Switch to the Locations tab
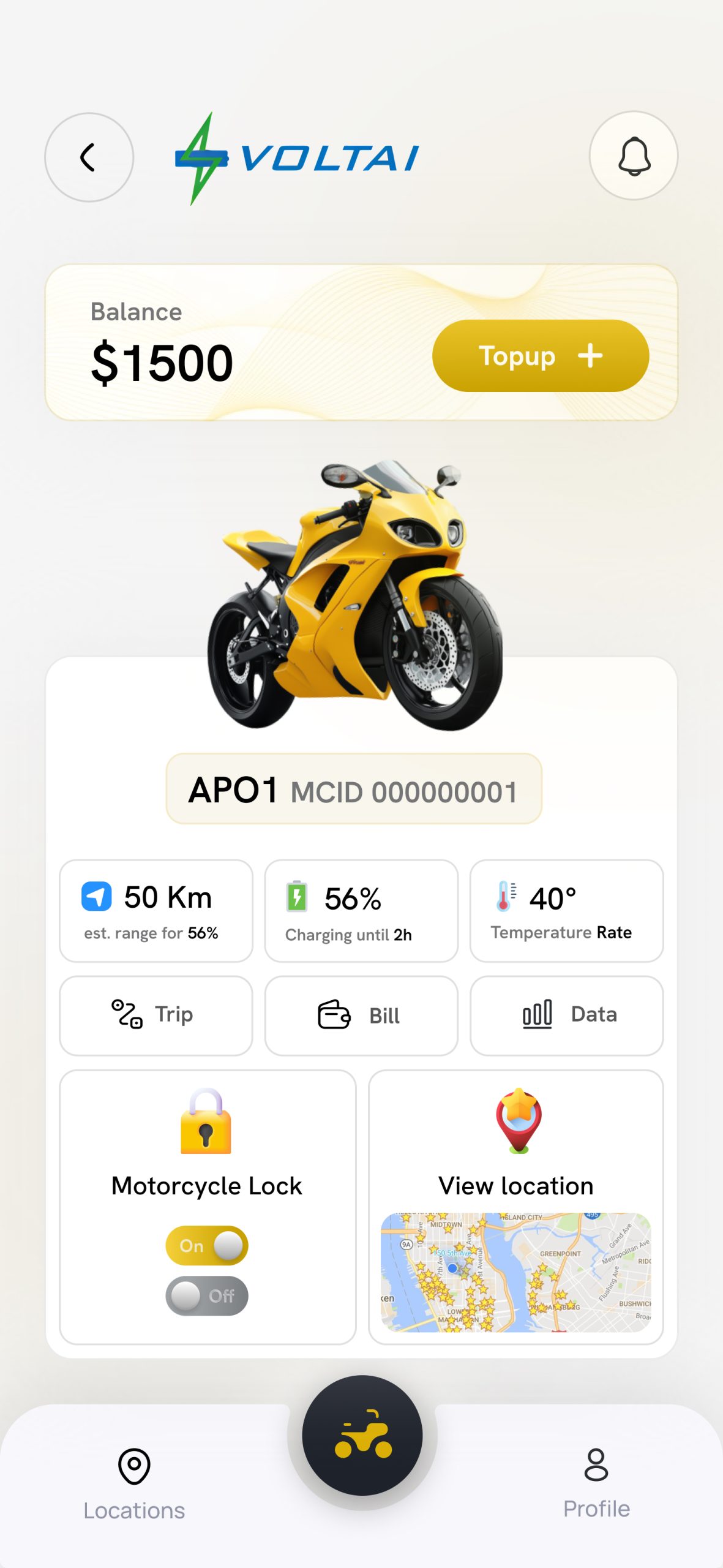This screenshot has height=1568, width=723. click(134, 1483)
